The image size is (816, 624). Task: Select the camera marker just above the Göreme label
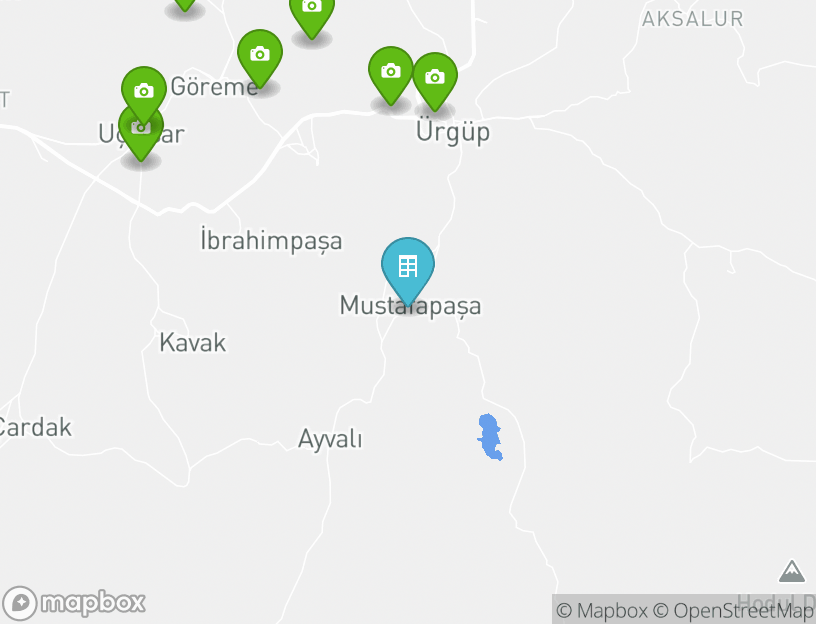click(x=260, y=54)
